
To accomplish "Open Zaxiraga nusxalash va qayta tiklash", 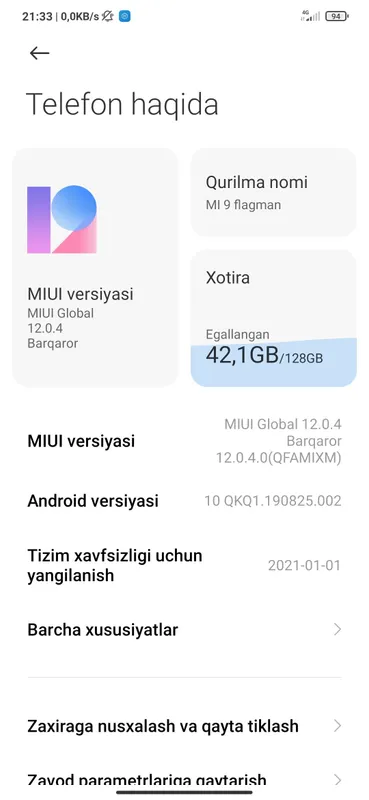I will tap(184, 726).
